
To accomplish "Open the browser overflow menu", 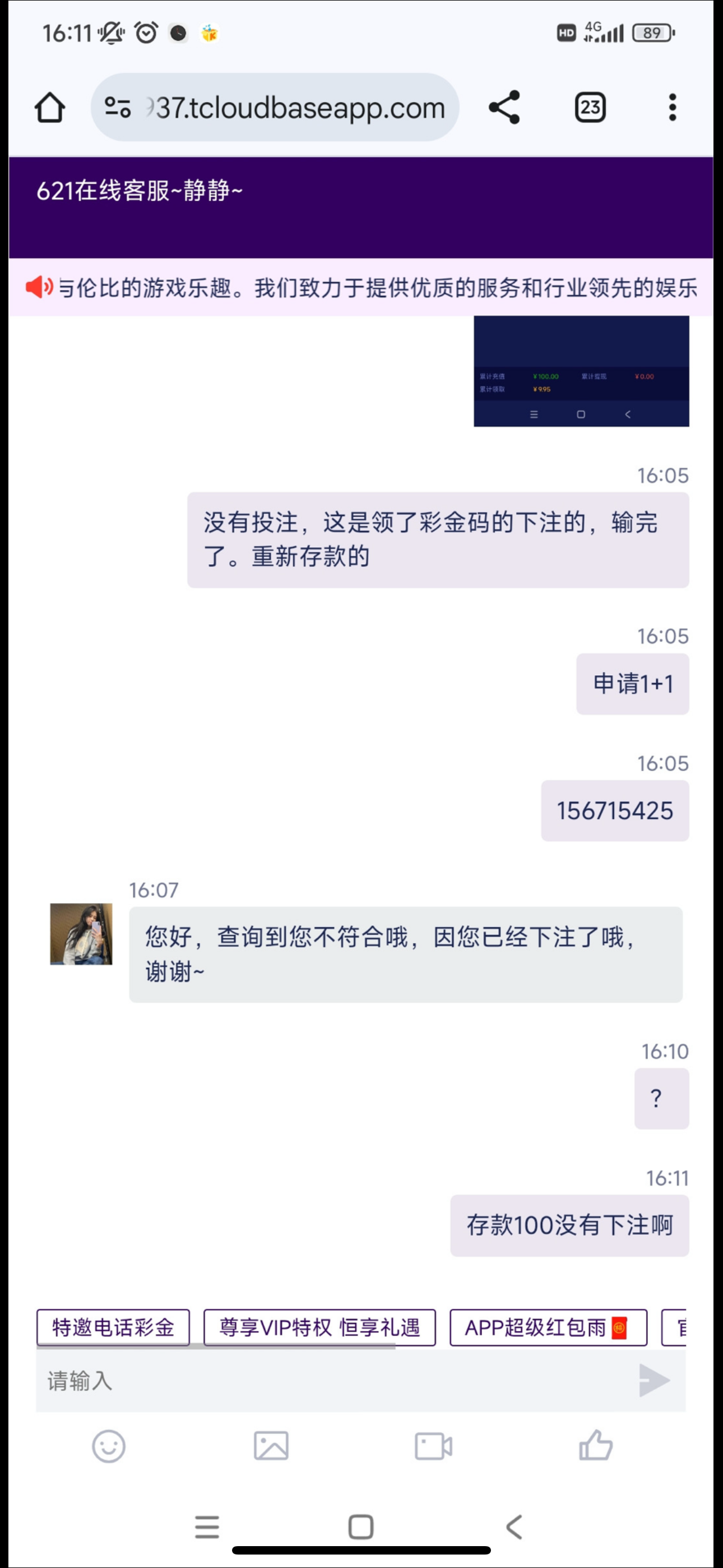I will coord(672,108).
